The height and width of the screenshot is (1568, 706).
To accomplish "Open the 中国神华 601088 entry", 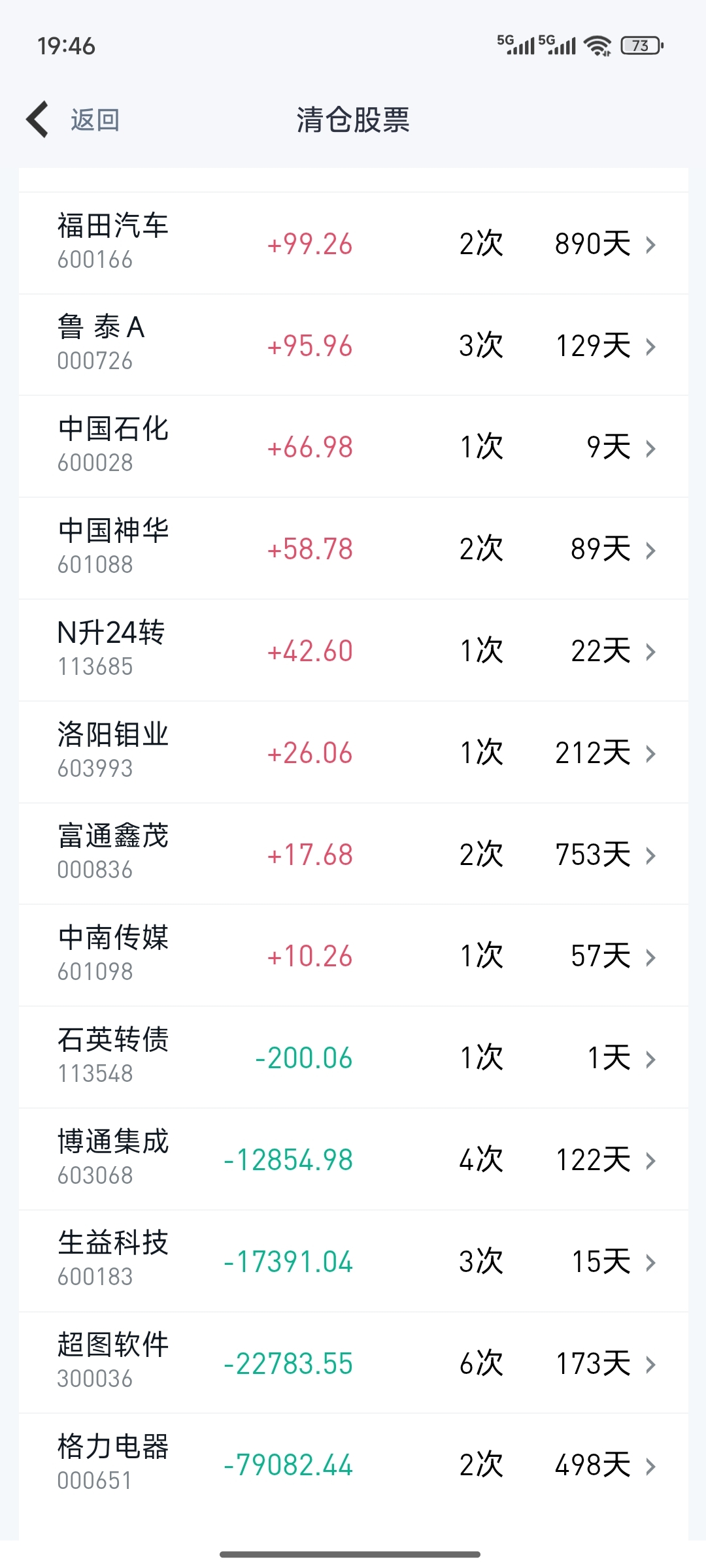I will (353, 549).
